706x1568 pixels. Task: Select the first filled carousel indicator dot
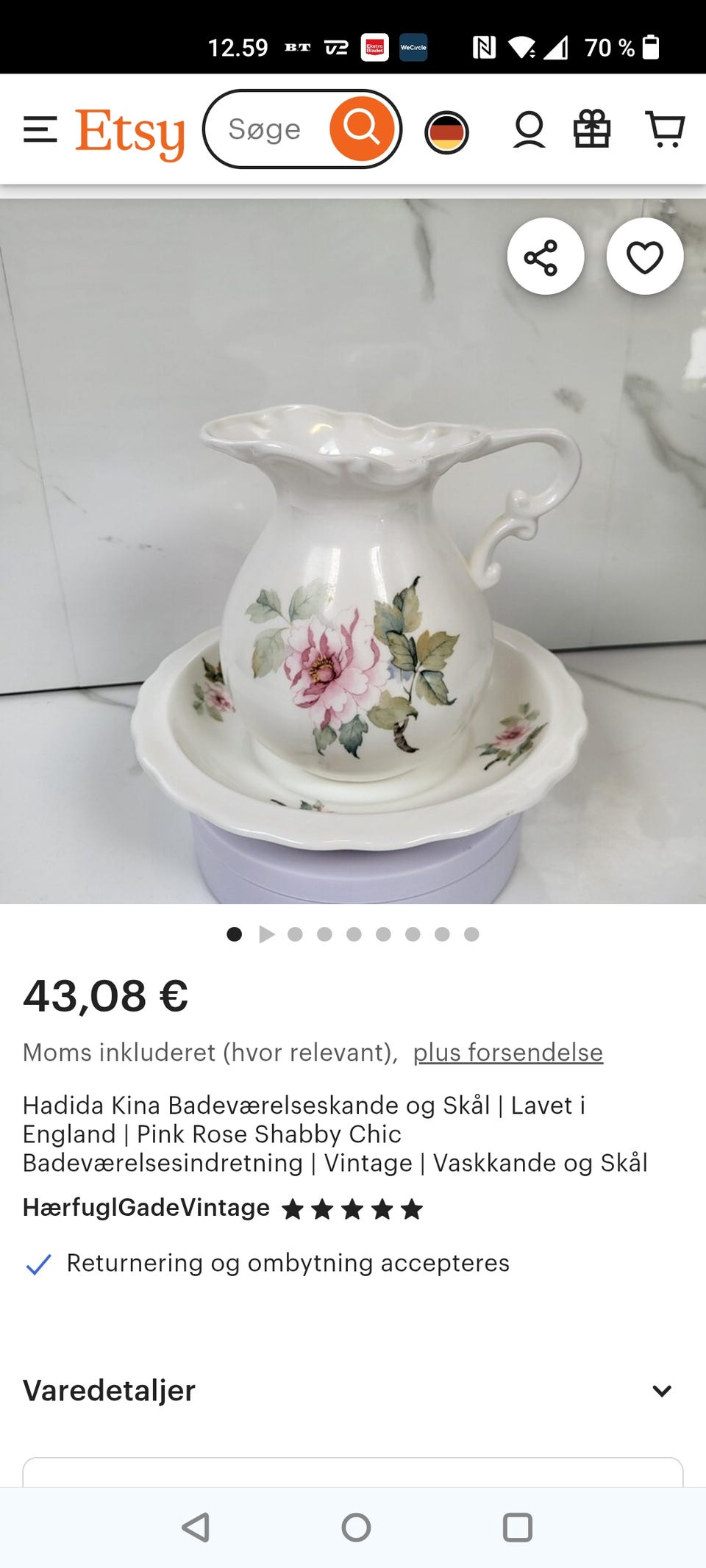pos(233,934)
